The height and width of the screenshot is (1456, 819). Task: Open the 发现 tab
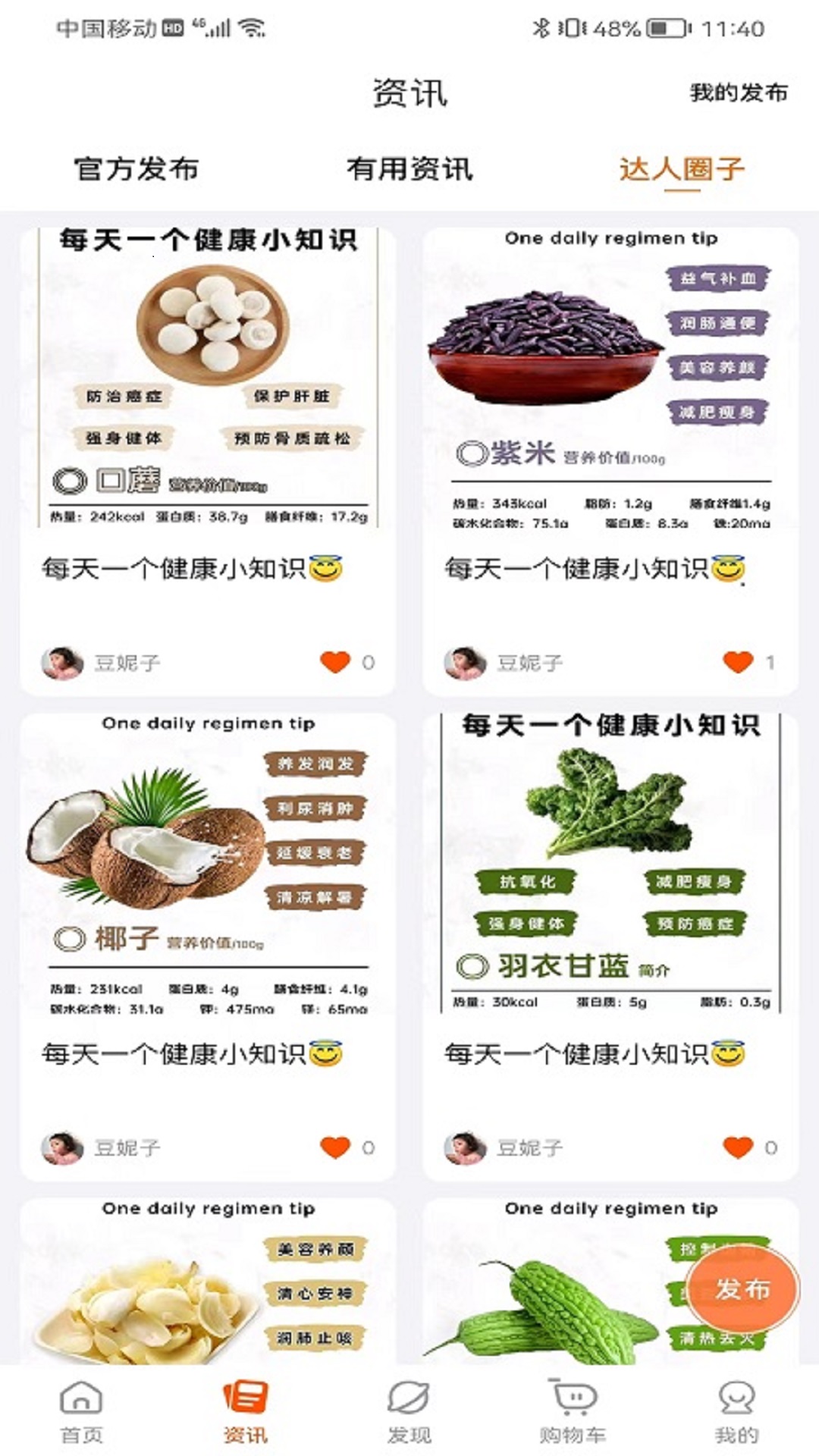(409, 1413)
